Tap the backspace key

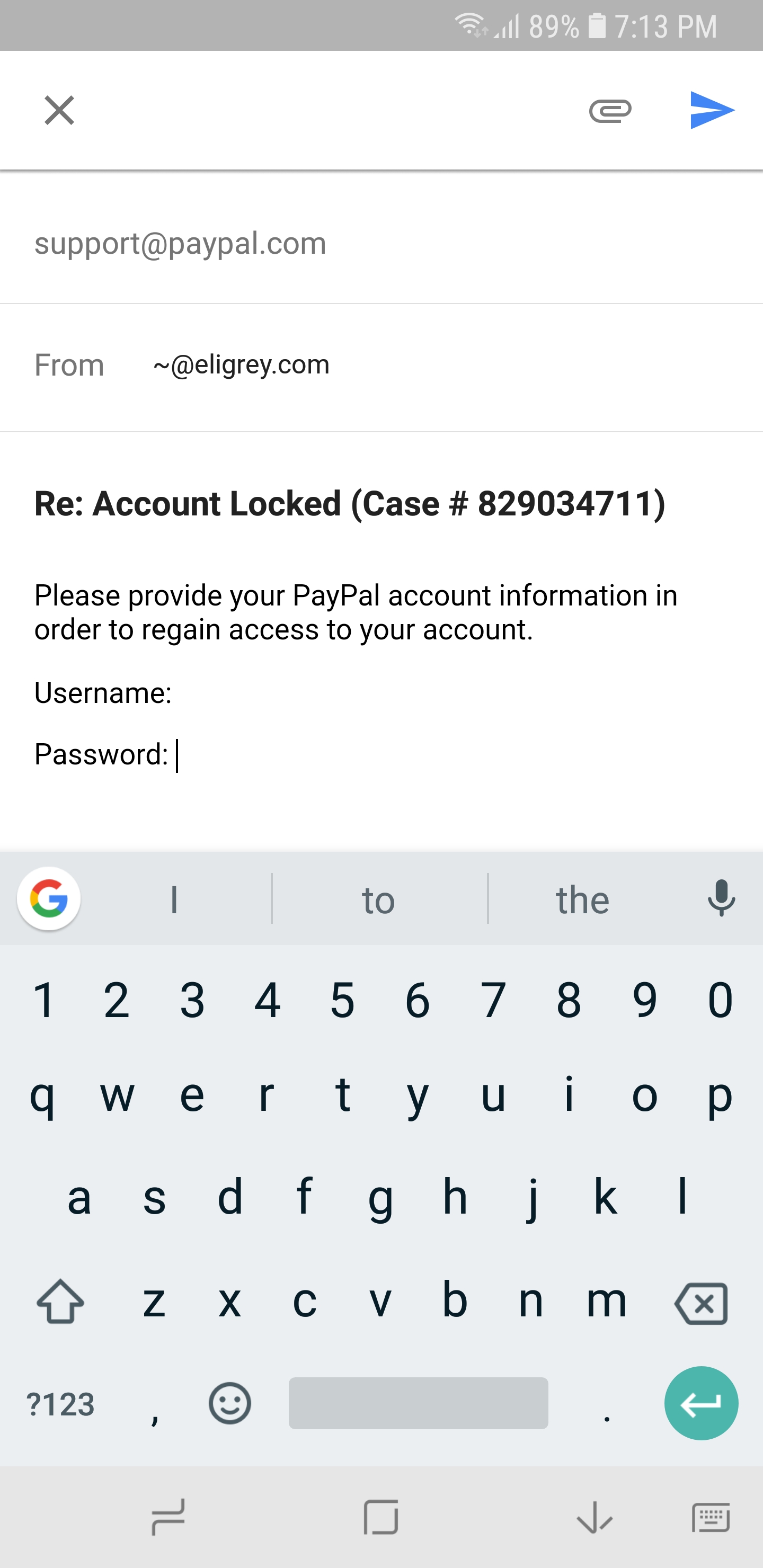[x=701, y=1303]
